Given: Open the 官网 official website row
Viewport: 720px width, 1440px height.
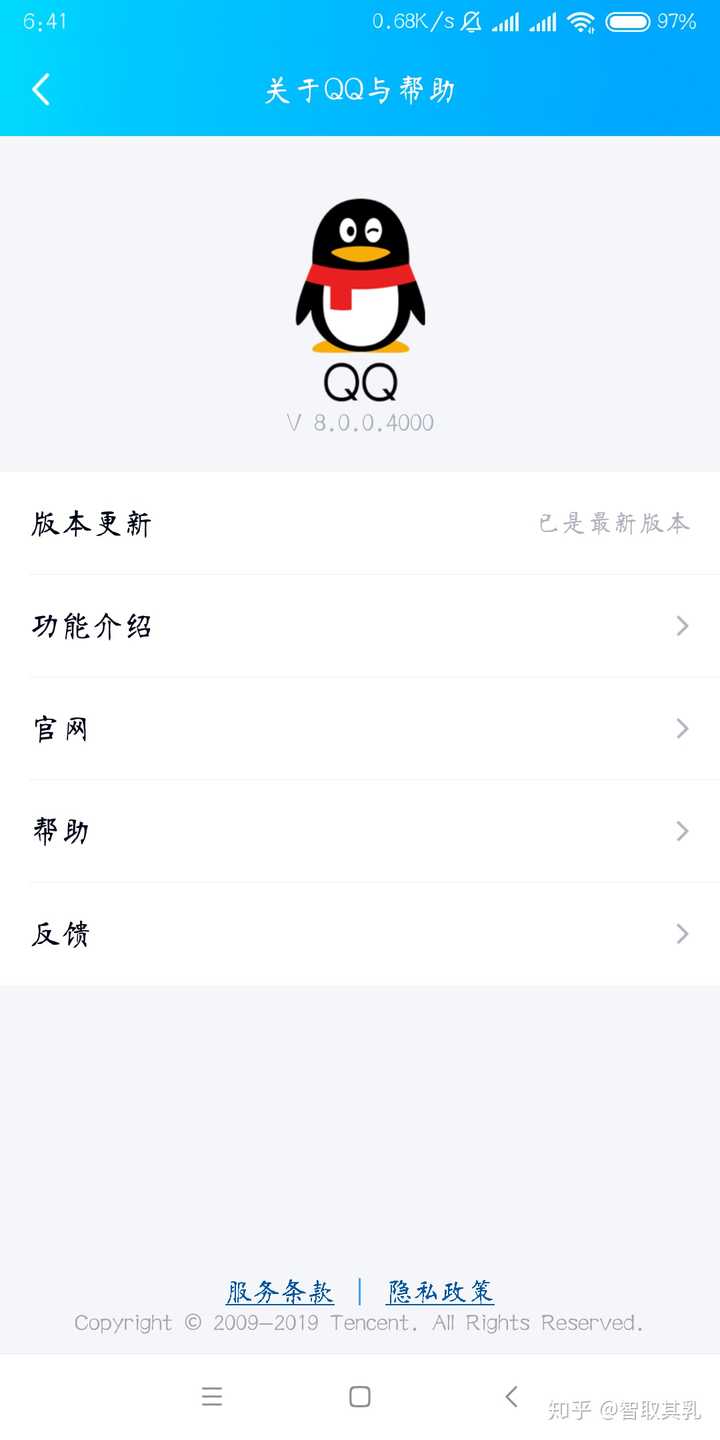Looking at the screenshot, I should (360, 729).
